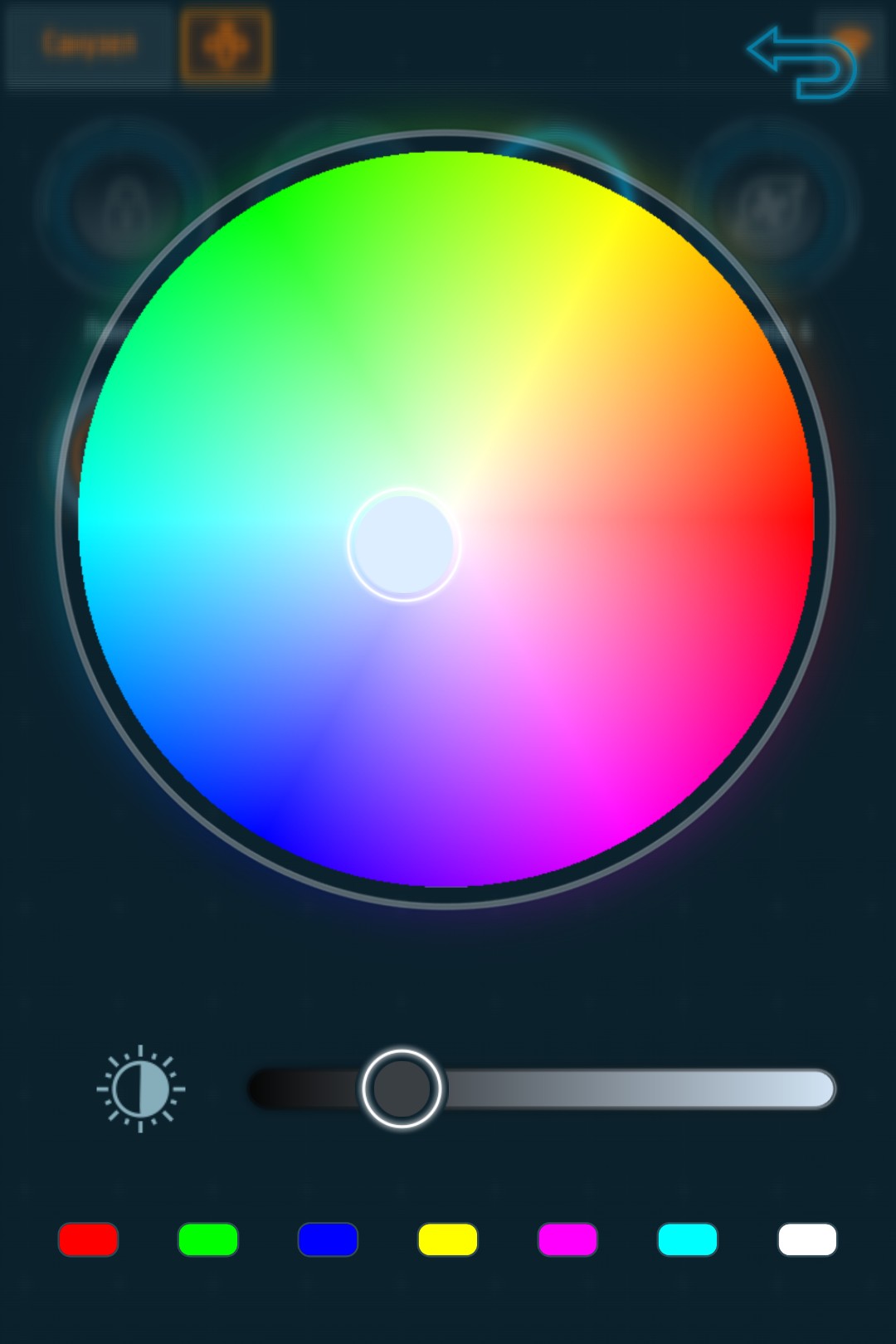Select the red preset color
The height and width of the screenshot is (1344, 896).
coord(88,1239)
